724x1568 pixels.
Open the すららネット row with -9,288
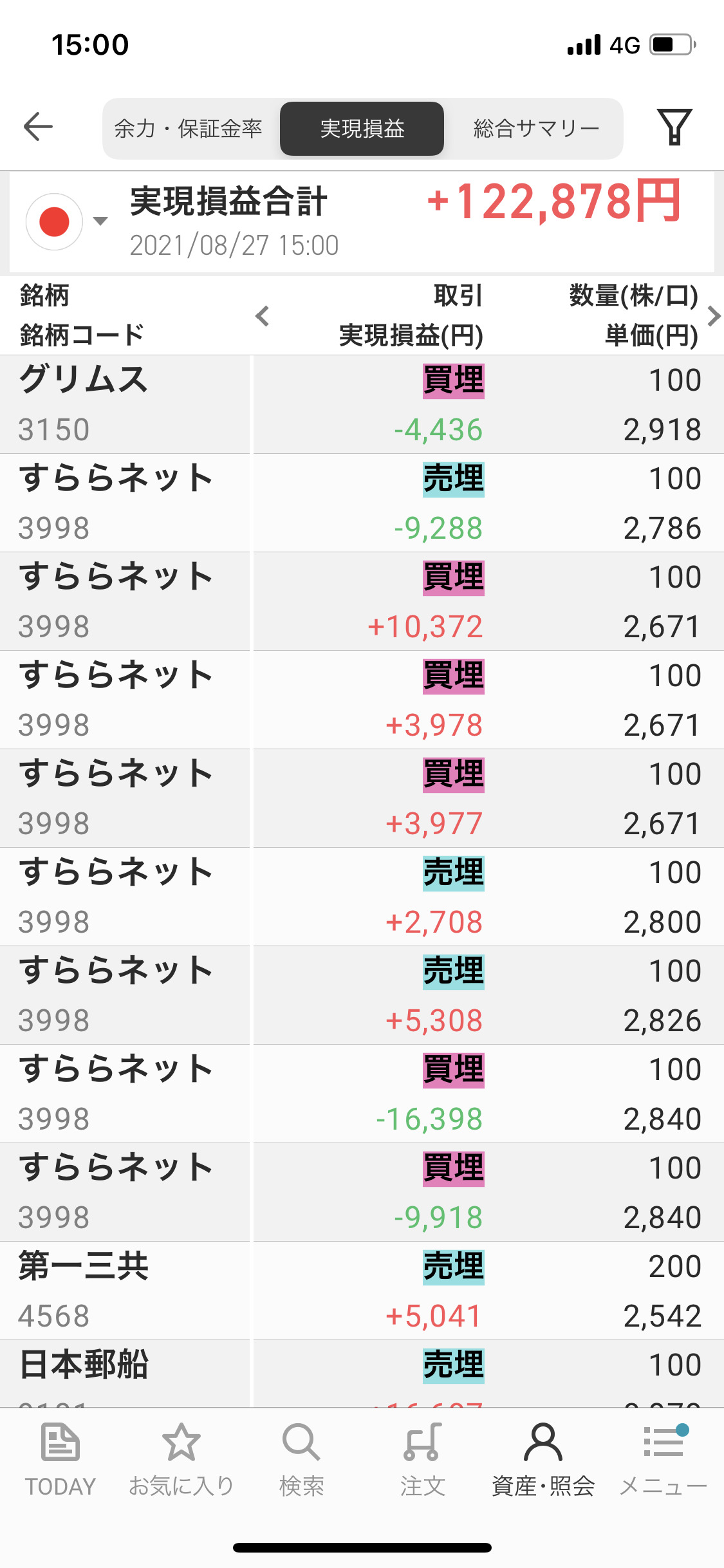pos(362,503)
